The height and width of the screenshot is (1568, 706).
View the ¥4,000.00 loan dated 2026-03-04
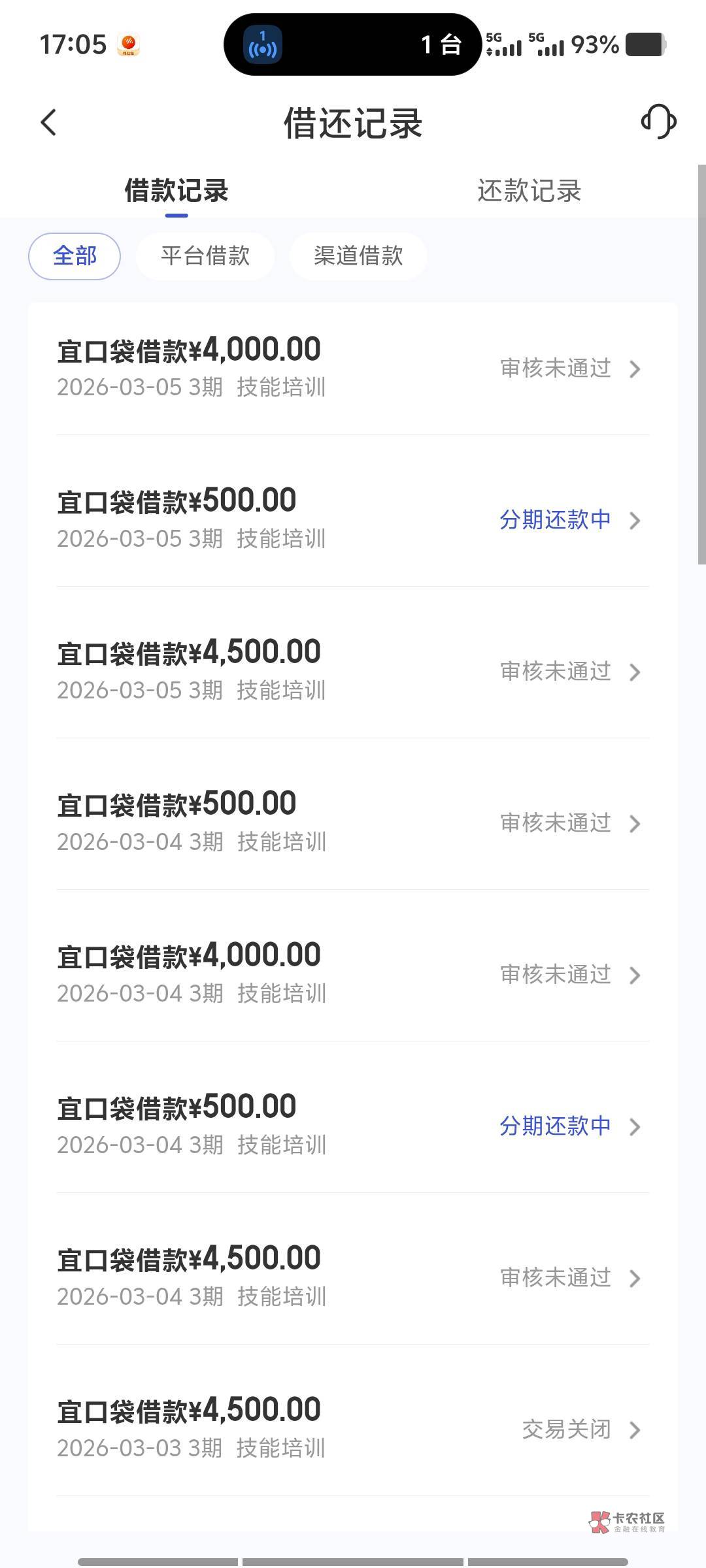(352, 974)
